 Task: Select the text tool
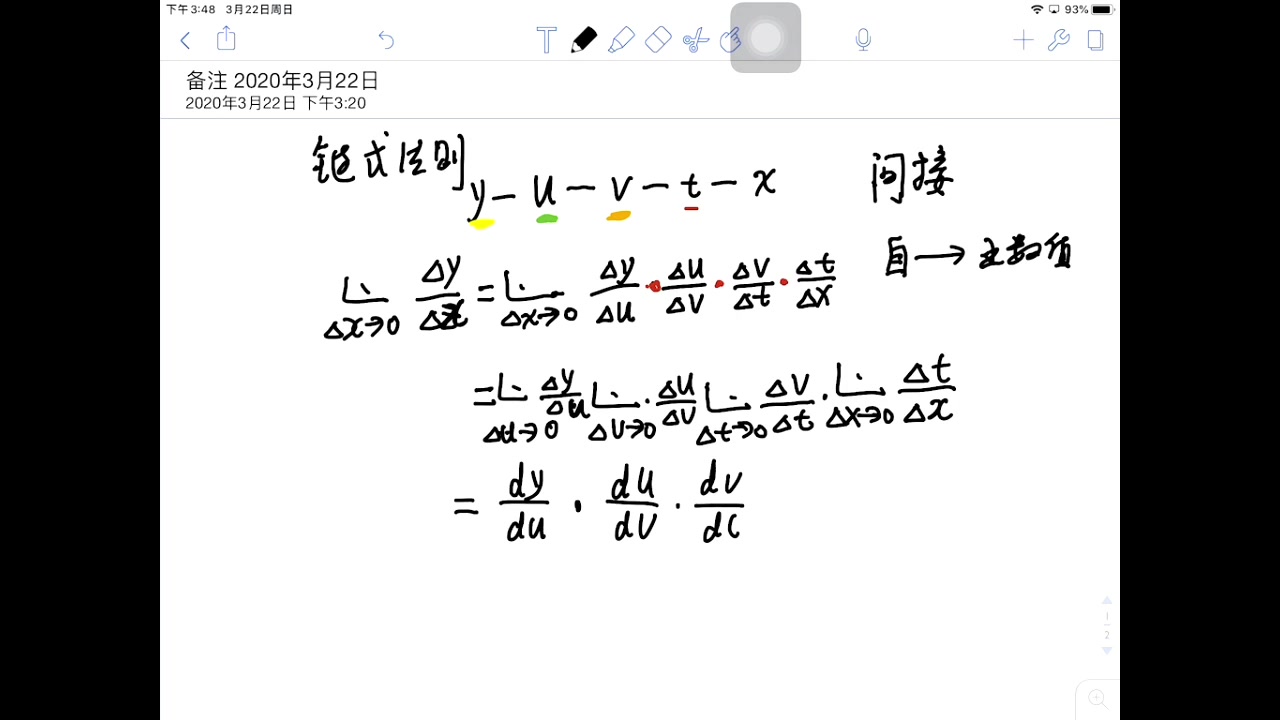pyautogui.click(x=546, y=40)
